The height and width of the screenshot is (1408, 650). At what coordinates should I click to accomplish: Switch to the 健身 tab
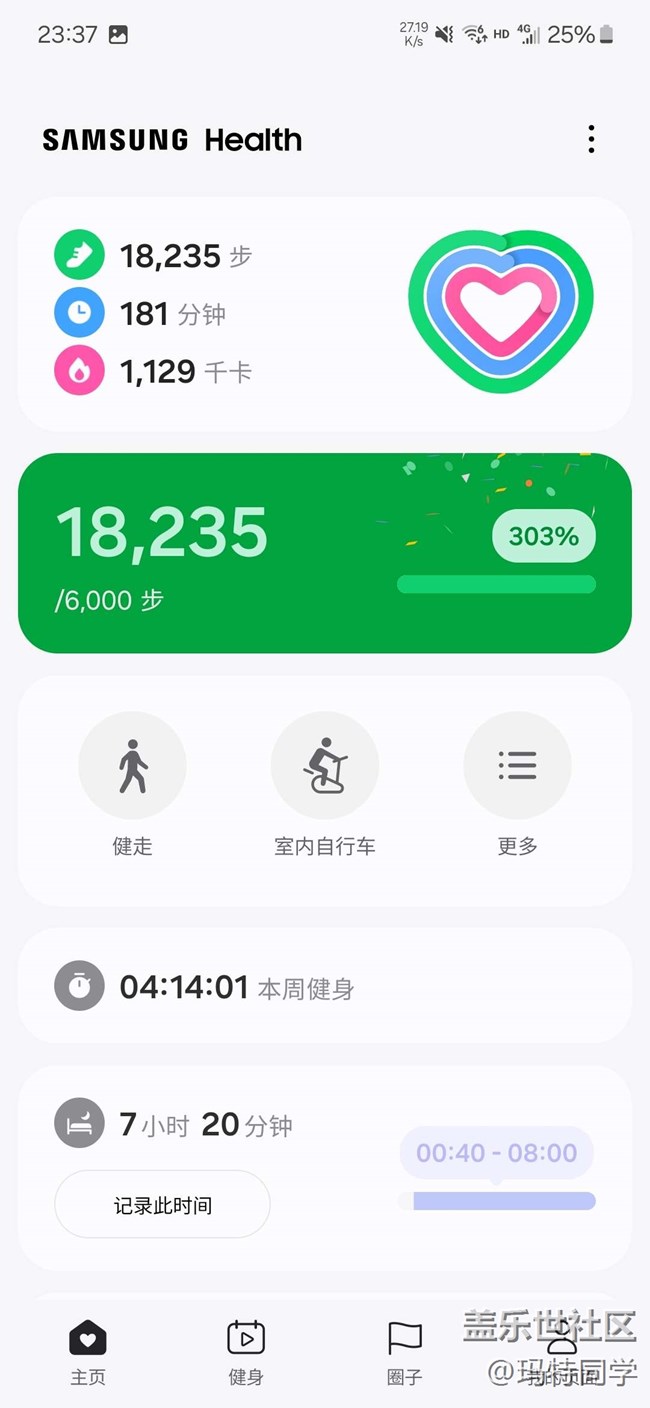[246, 1352]
